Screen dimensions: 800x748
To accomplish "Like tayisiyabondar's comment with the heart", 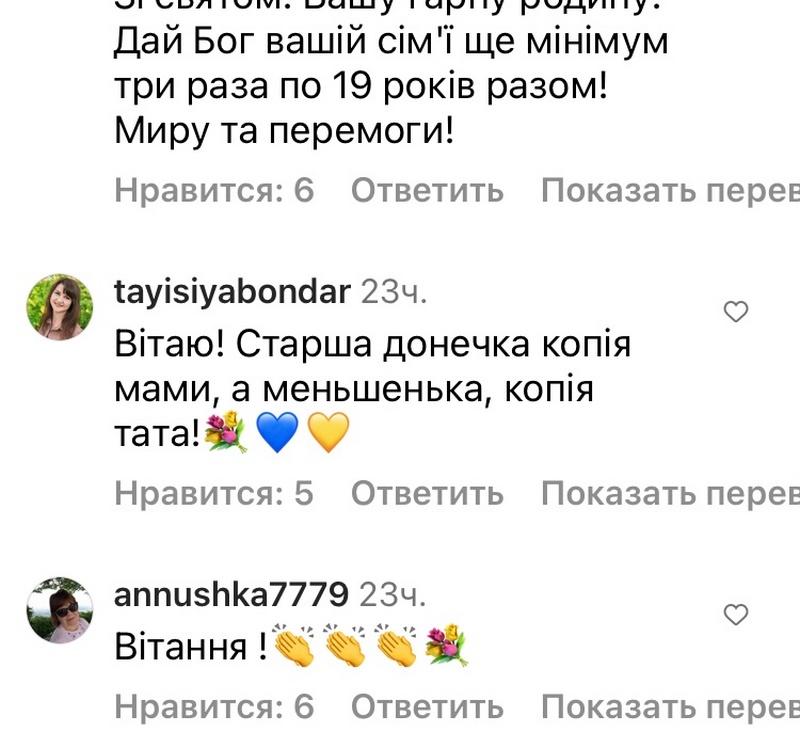I will coord(736,313).
